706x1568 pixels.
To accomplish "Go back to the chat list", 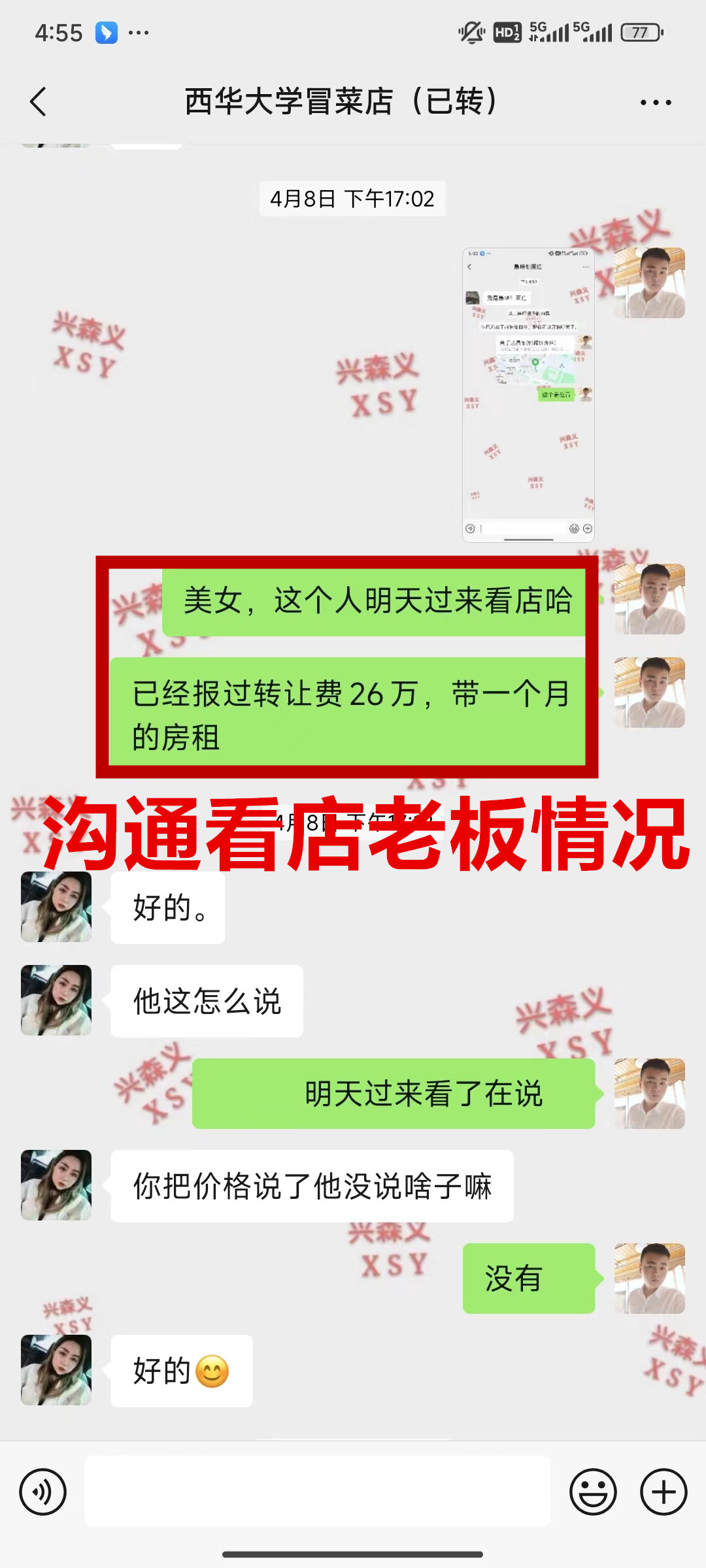I will click(x=39, y=102).
